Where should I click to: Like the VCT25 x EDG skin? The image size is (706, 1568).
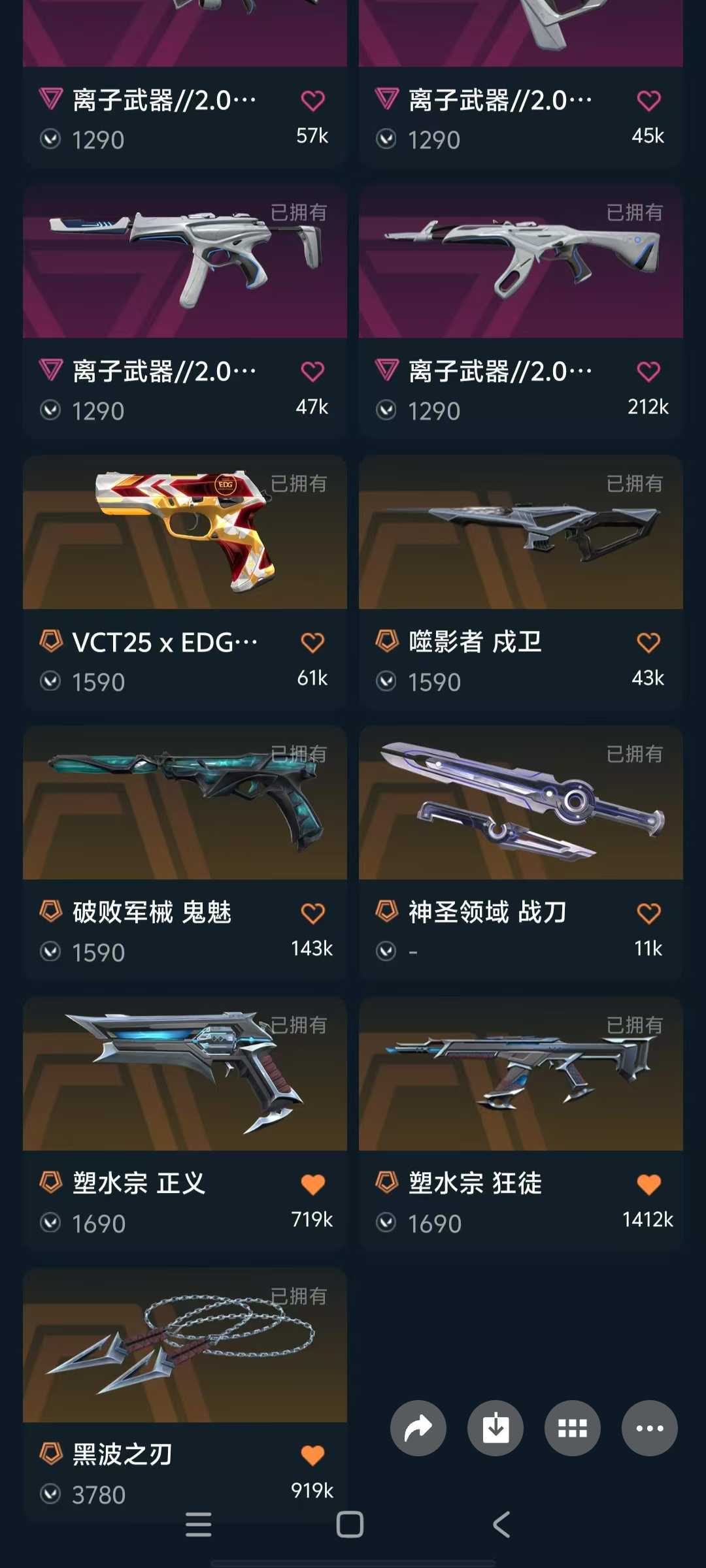[x=313, y=643]
